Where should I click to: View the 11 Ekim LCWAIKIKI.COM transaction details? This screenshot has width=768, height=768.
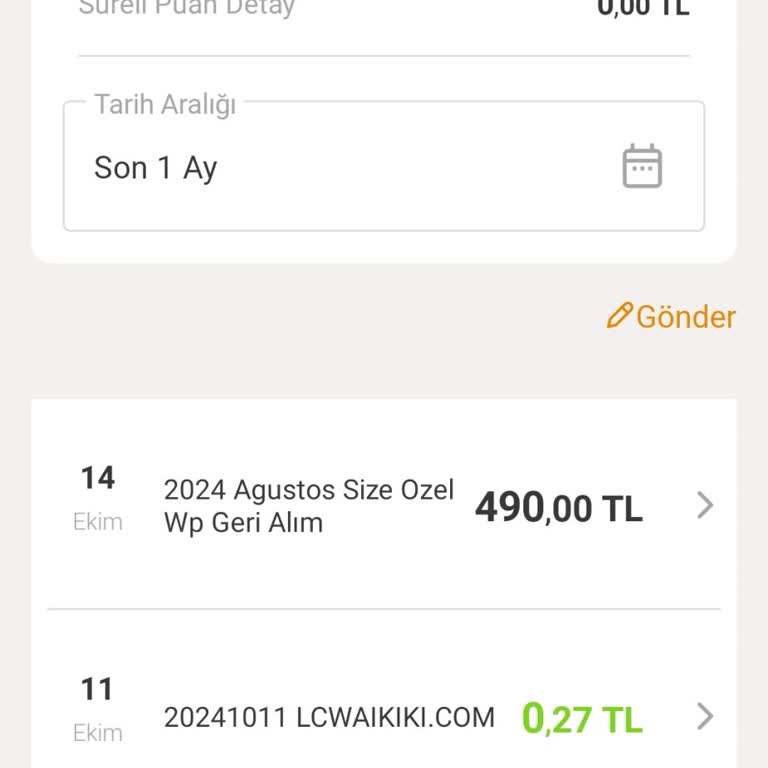(x=384, y=717)
